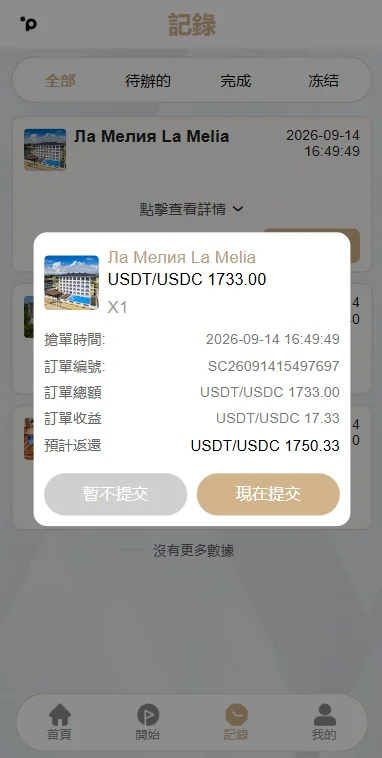
Task: Expand 點擊查看詳情 on La Melia card
Action: [192, 209]
